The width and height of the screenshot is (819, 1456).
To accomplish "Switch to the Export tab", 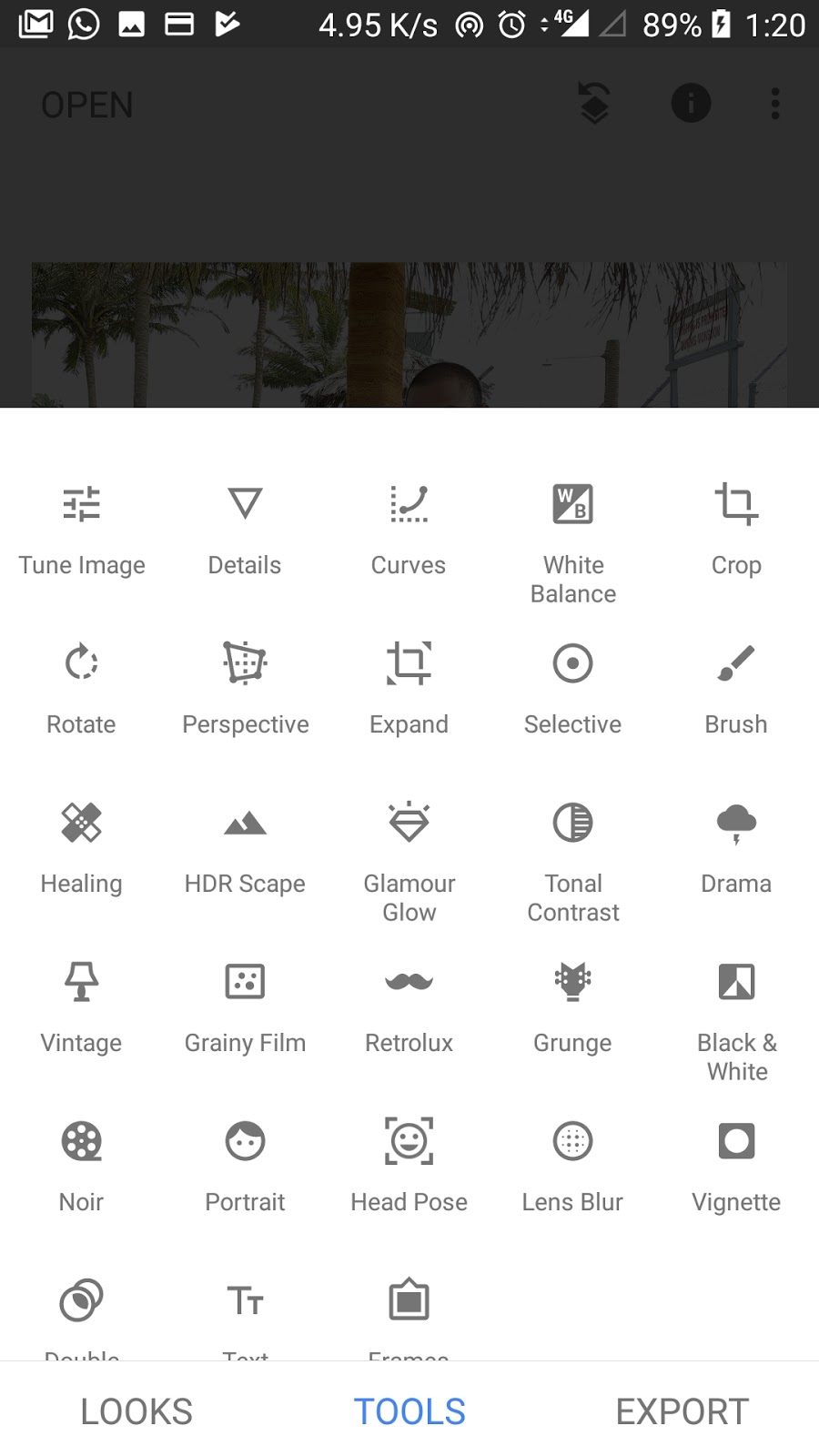I will pos(682,1411).
